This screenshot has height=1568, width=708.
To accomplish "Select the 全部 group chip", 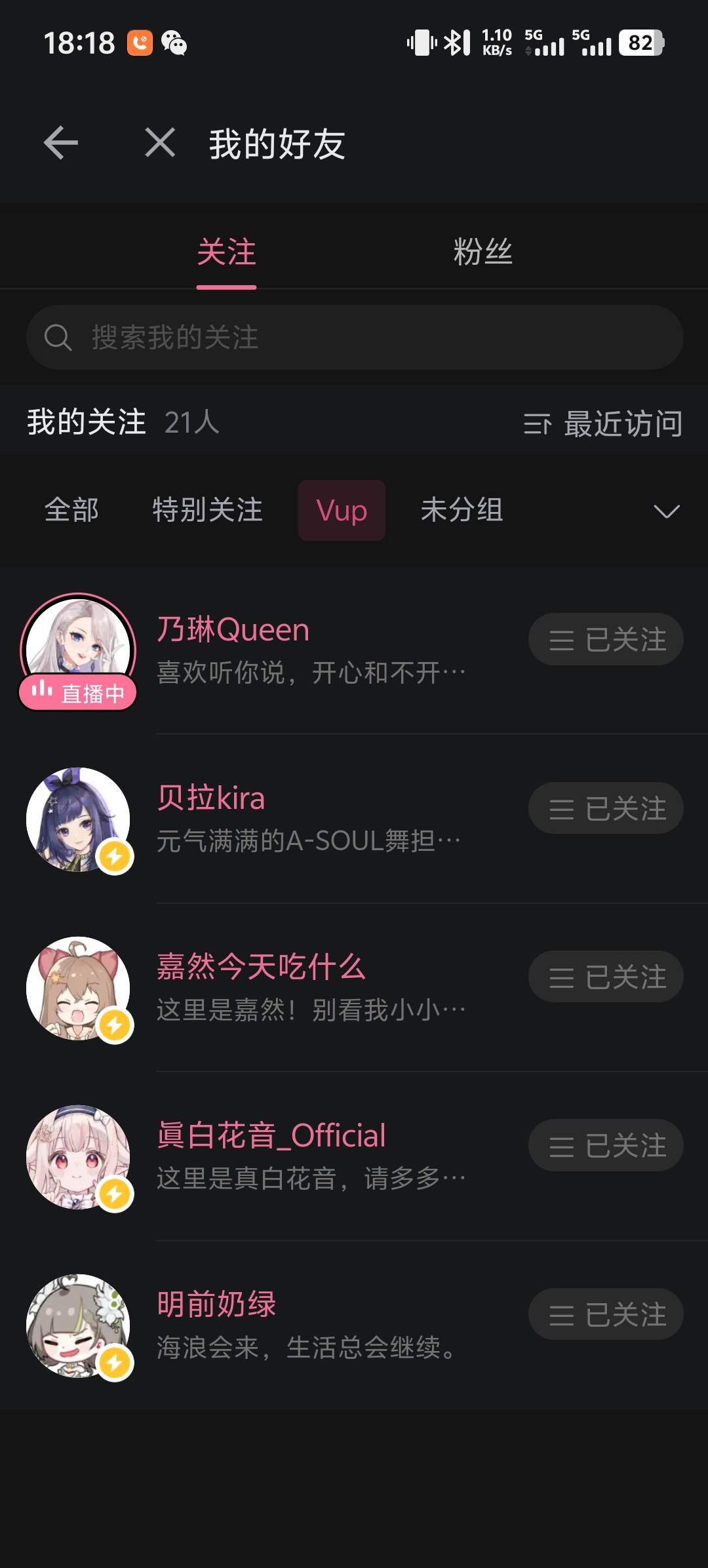I will click(x=71, y=510).
